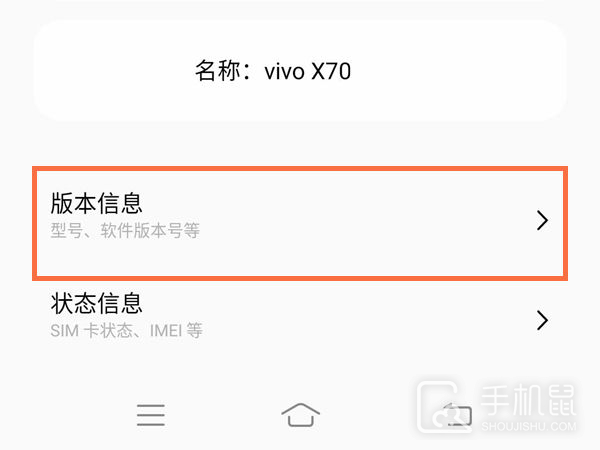600x450 pixels.
Task: Go to the system home screen
Action: click(x=300, y=414)
